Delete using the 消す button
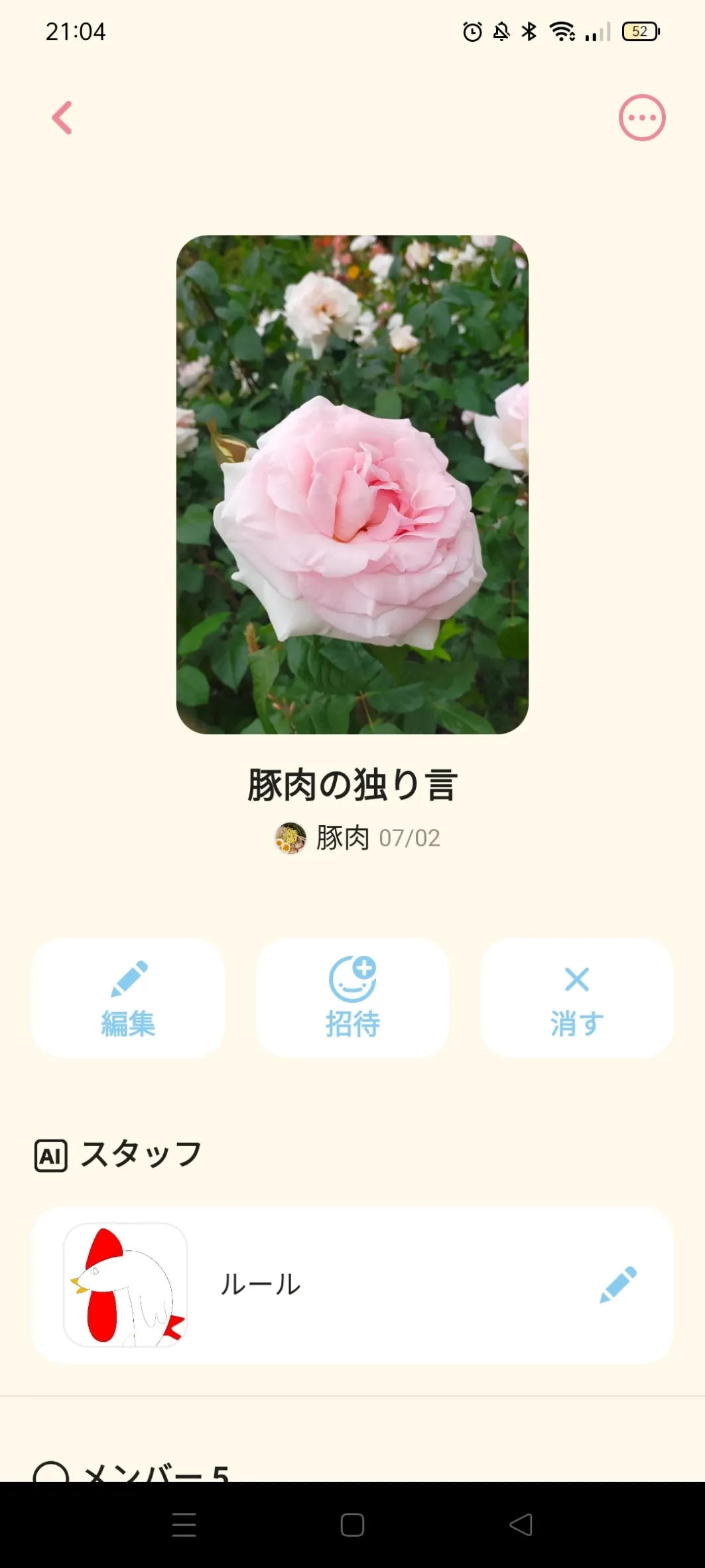Screen dimensions: 705x1568 [x=576, y=997]
